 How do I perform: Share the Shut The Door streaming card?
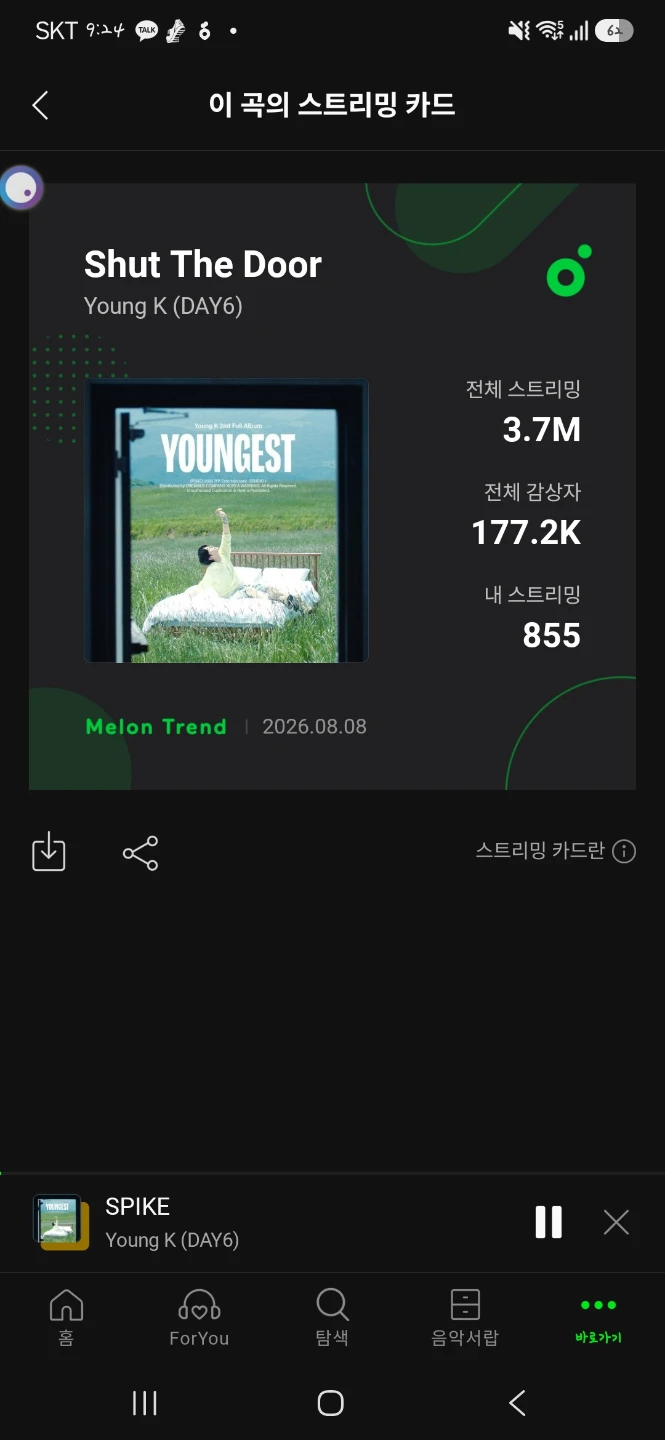click(x=140, y=853)
